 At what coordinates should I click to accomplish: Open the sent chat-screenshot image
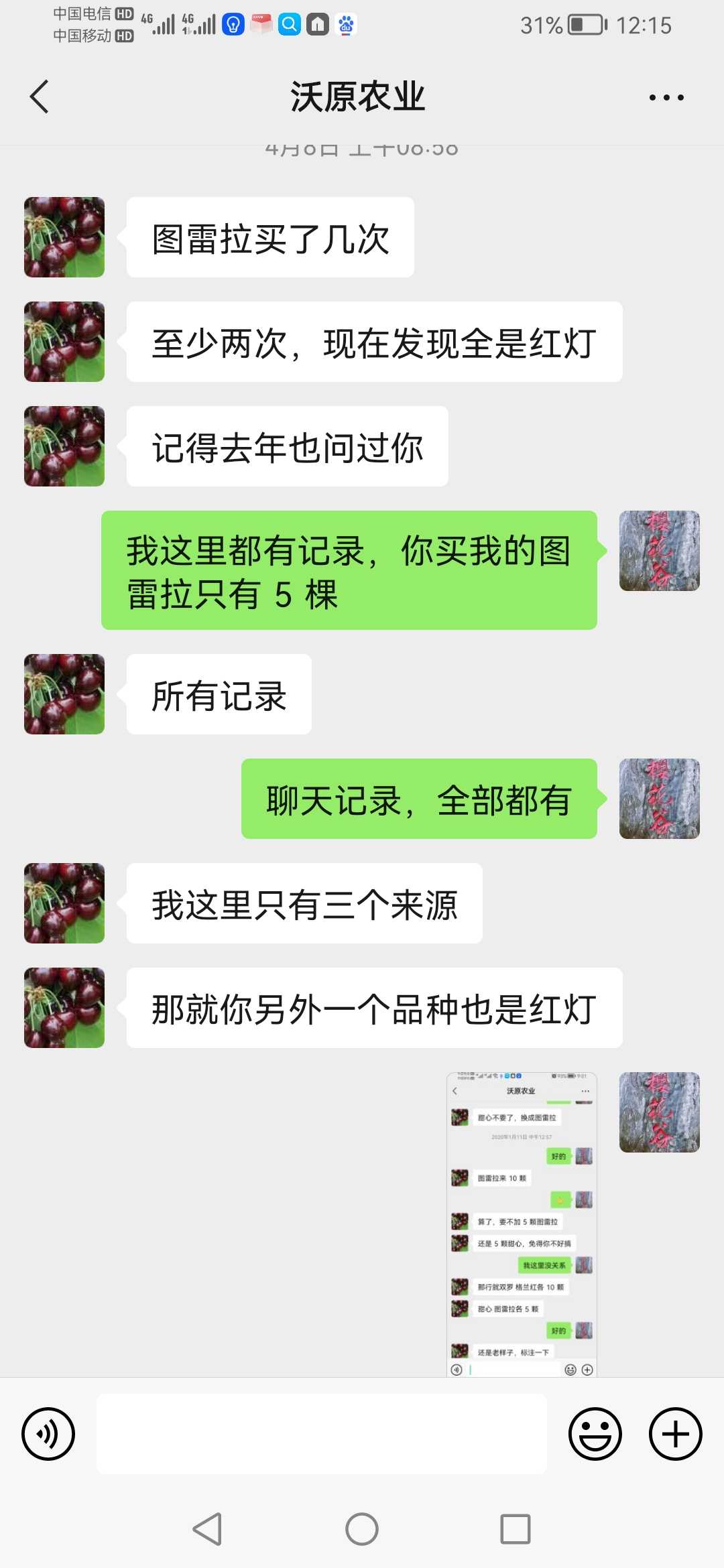point(522,1224)
